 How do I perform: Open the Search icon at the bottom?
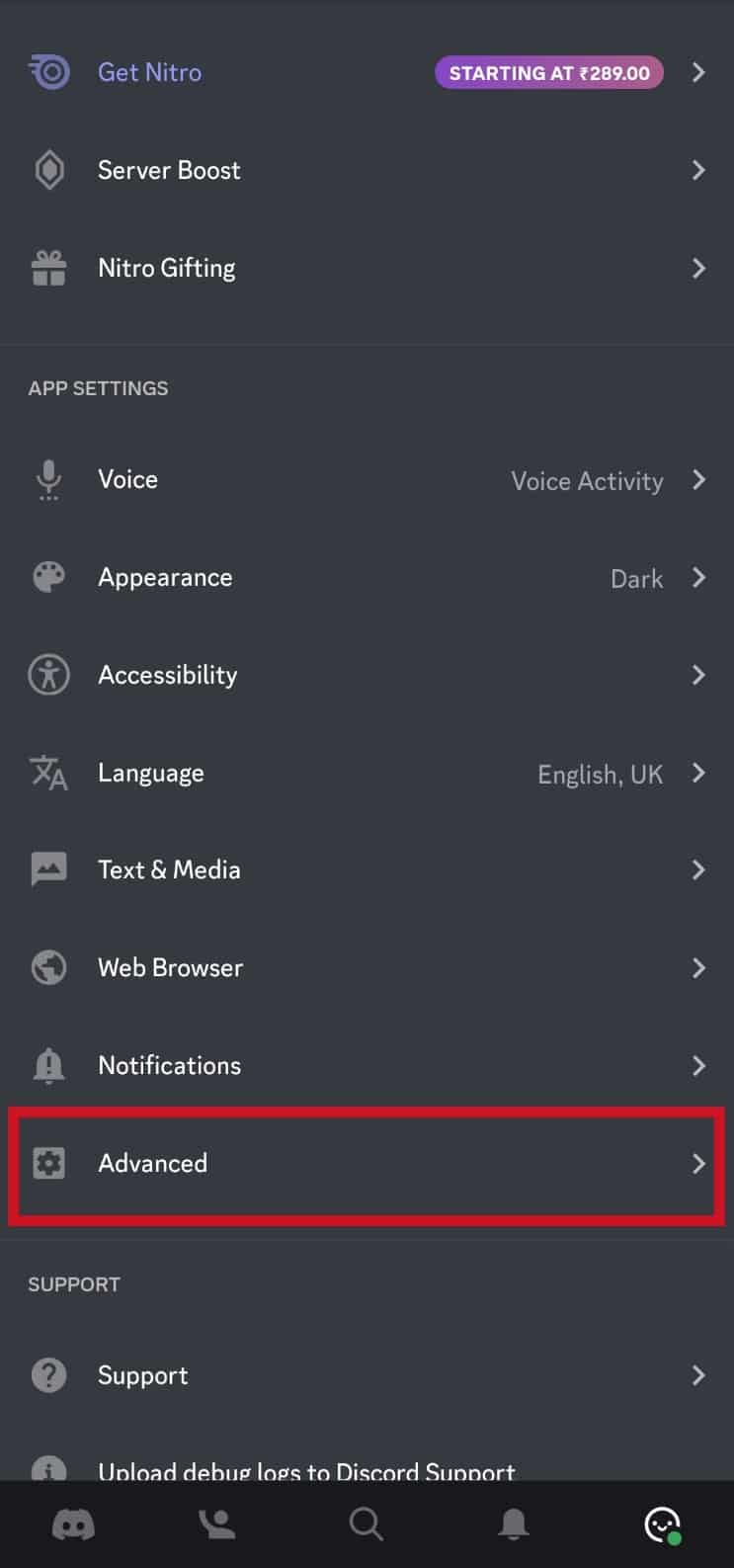[367, 1524]
